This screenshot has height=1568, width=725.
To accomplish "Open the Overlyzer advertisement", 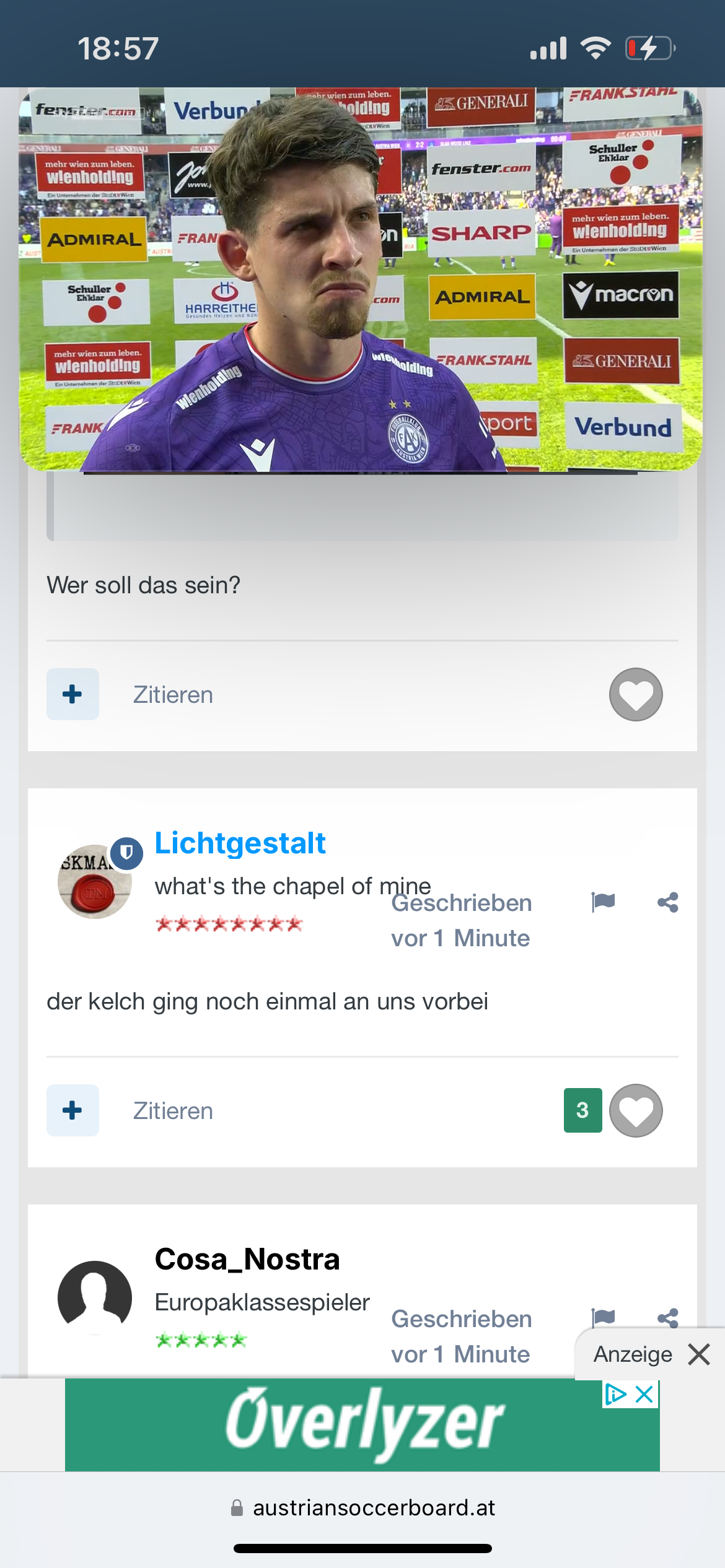I will (362, 1424).
